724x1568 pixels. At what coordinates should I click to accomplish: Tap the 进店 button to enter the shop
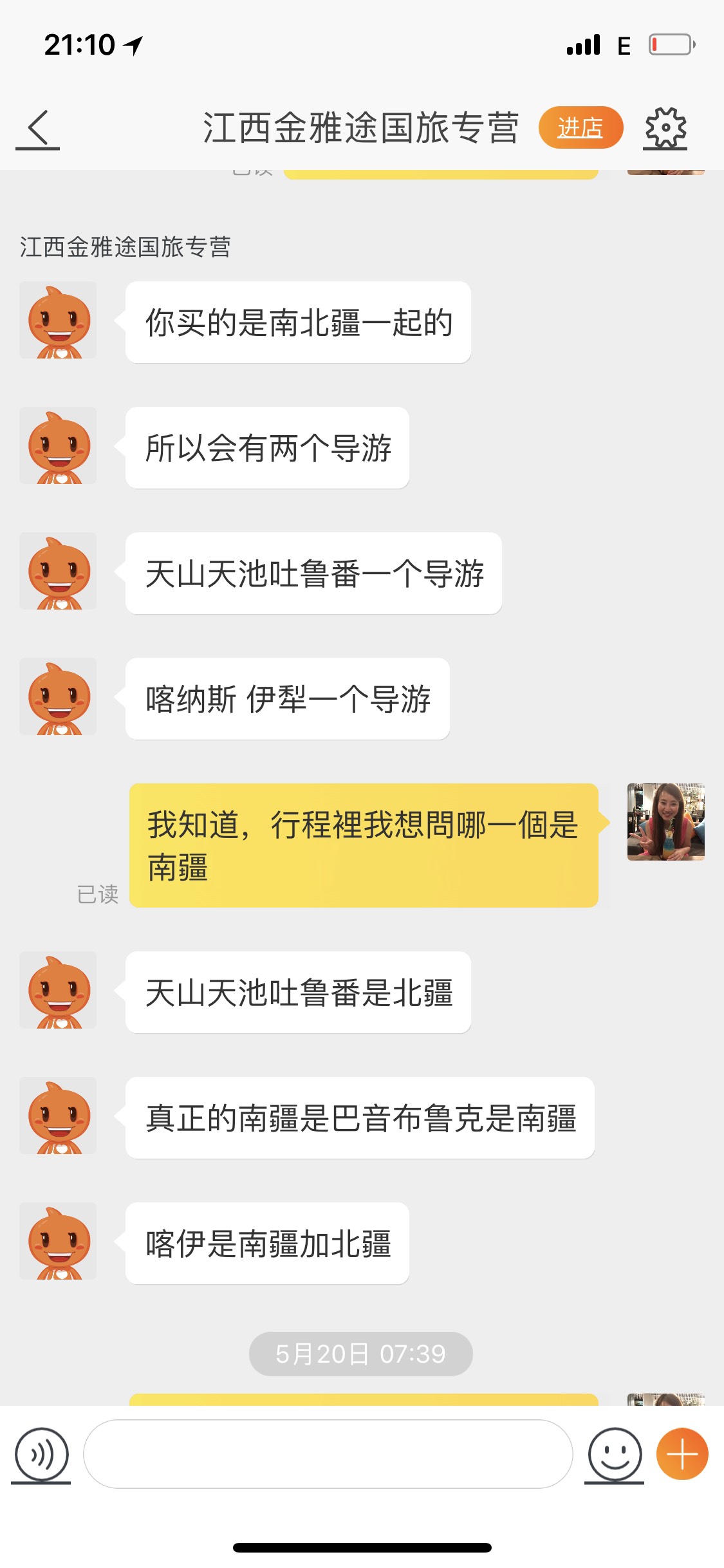point(580,127)
